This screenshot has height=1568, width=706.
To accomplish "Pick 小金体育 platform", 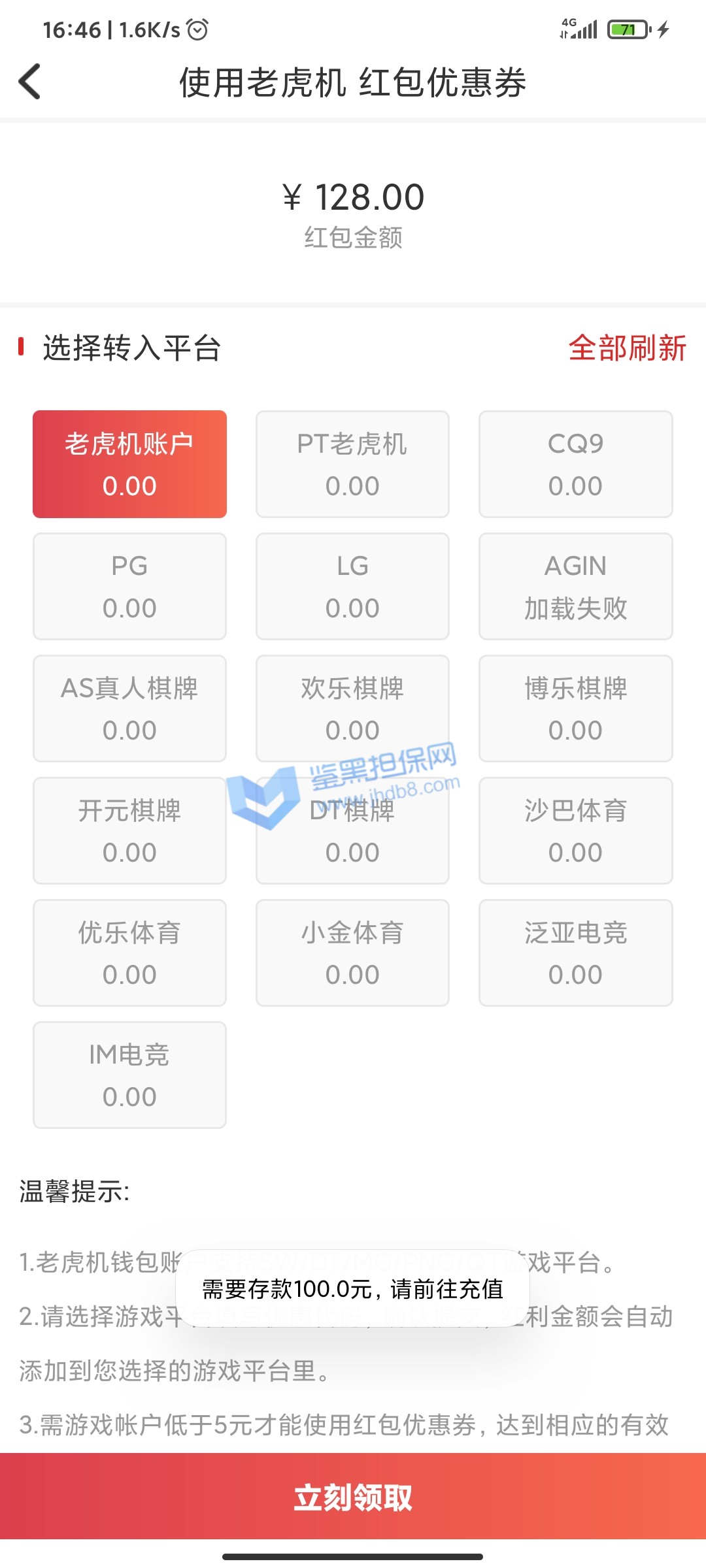I will pyautogui.click(x=352, y=953).
